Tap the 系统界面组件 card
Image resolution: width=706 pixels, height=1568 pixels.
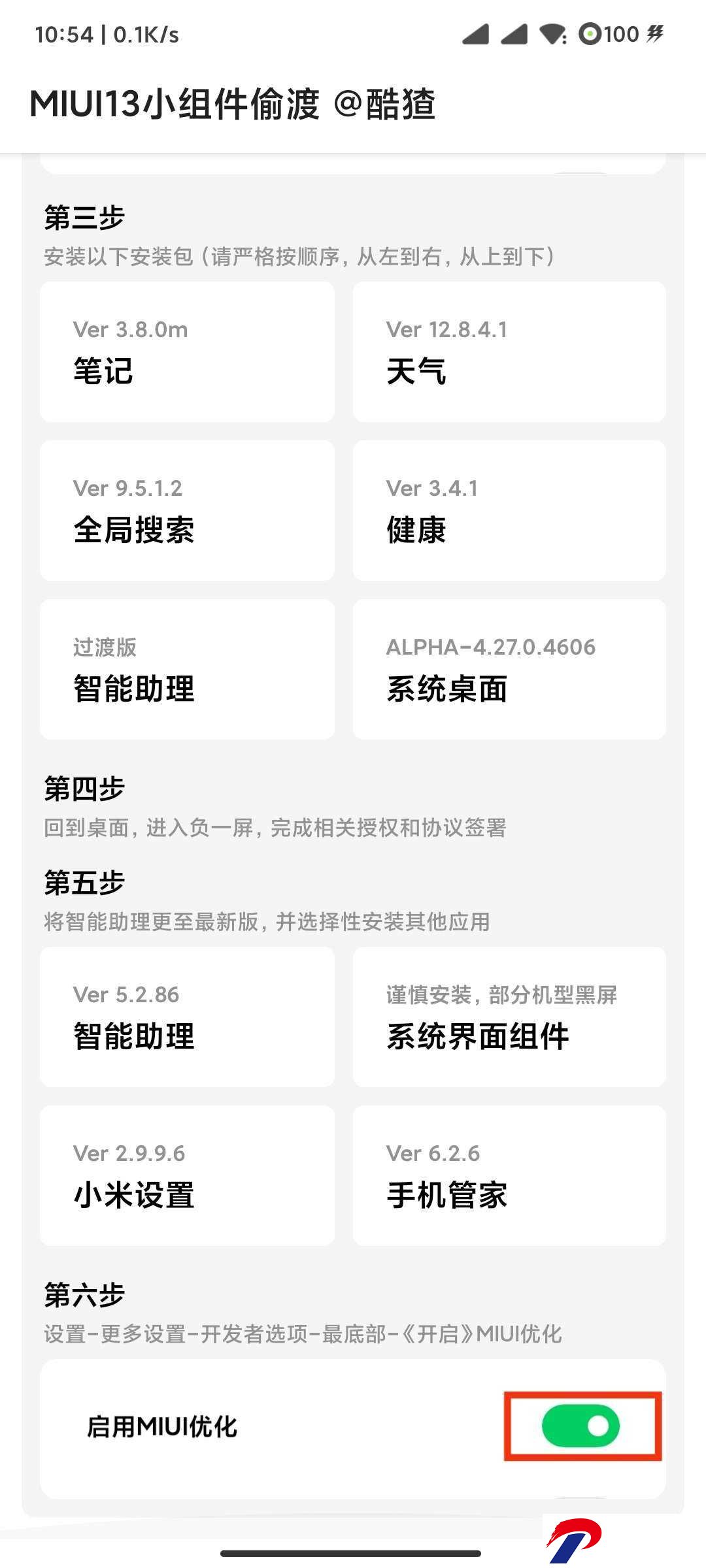pyautogui.click(x=509, y=1017)
